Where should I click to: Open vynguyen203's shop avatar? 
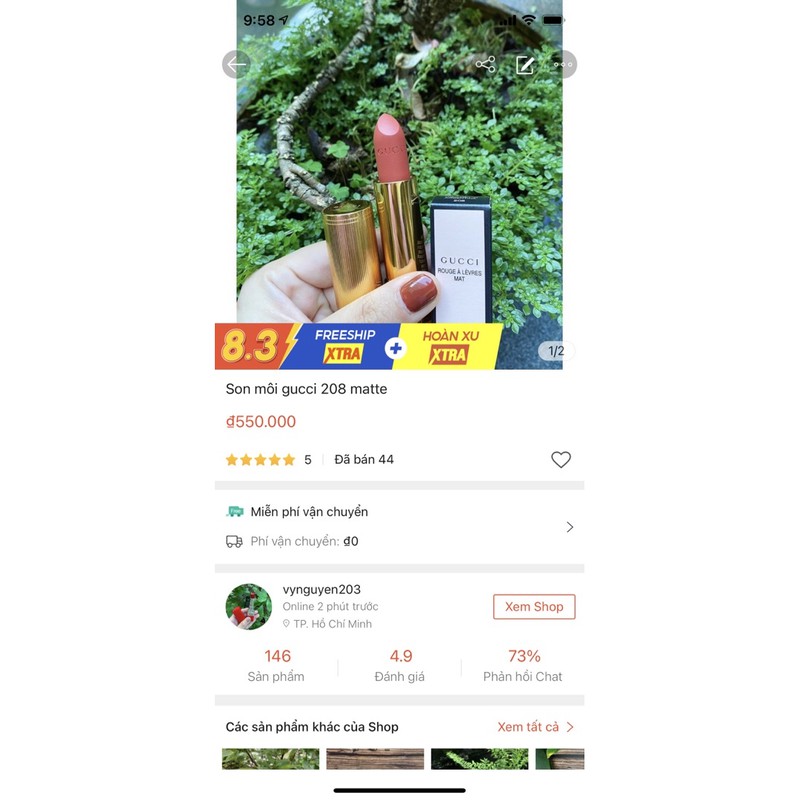coord(249,607)
